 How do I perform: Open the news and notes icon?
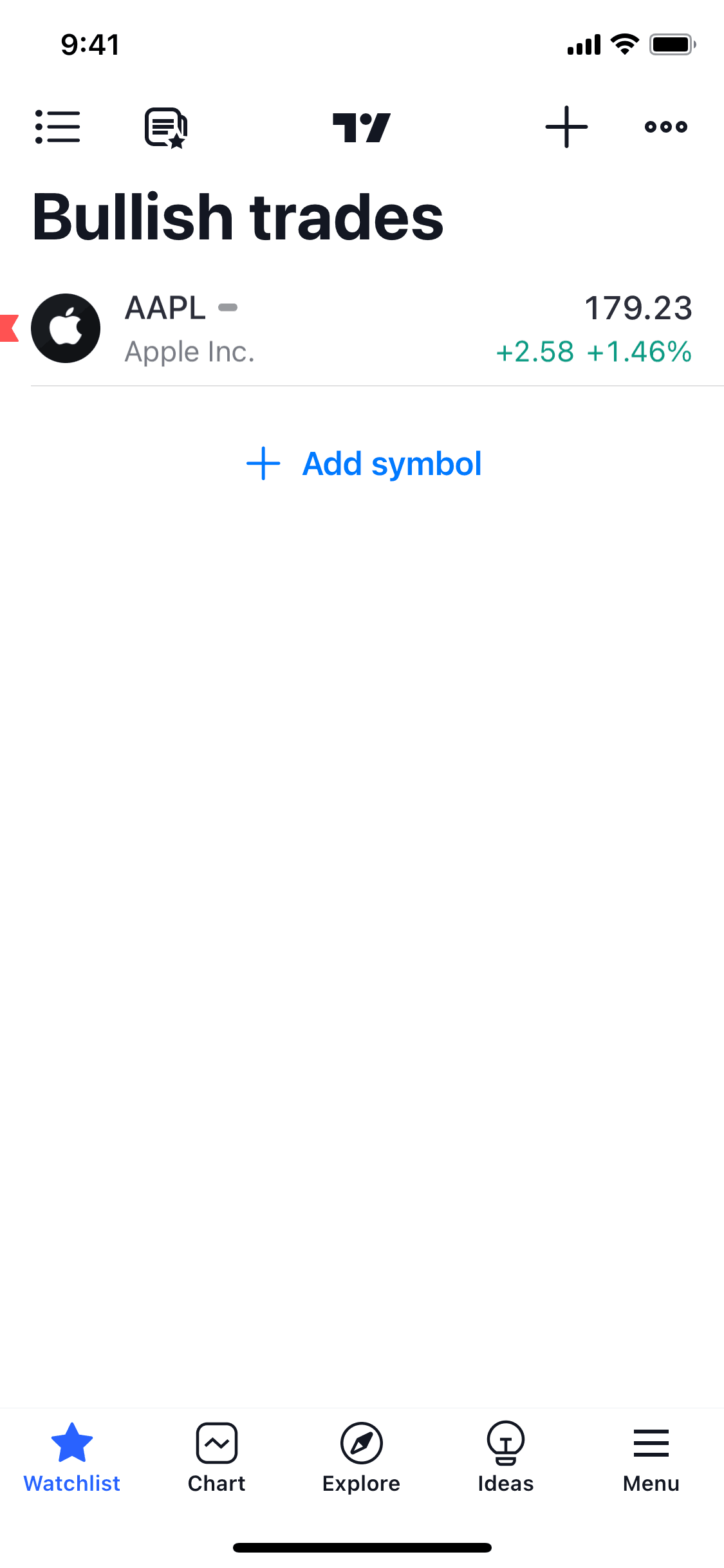[166, 127]
